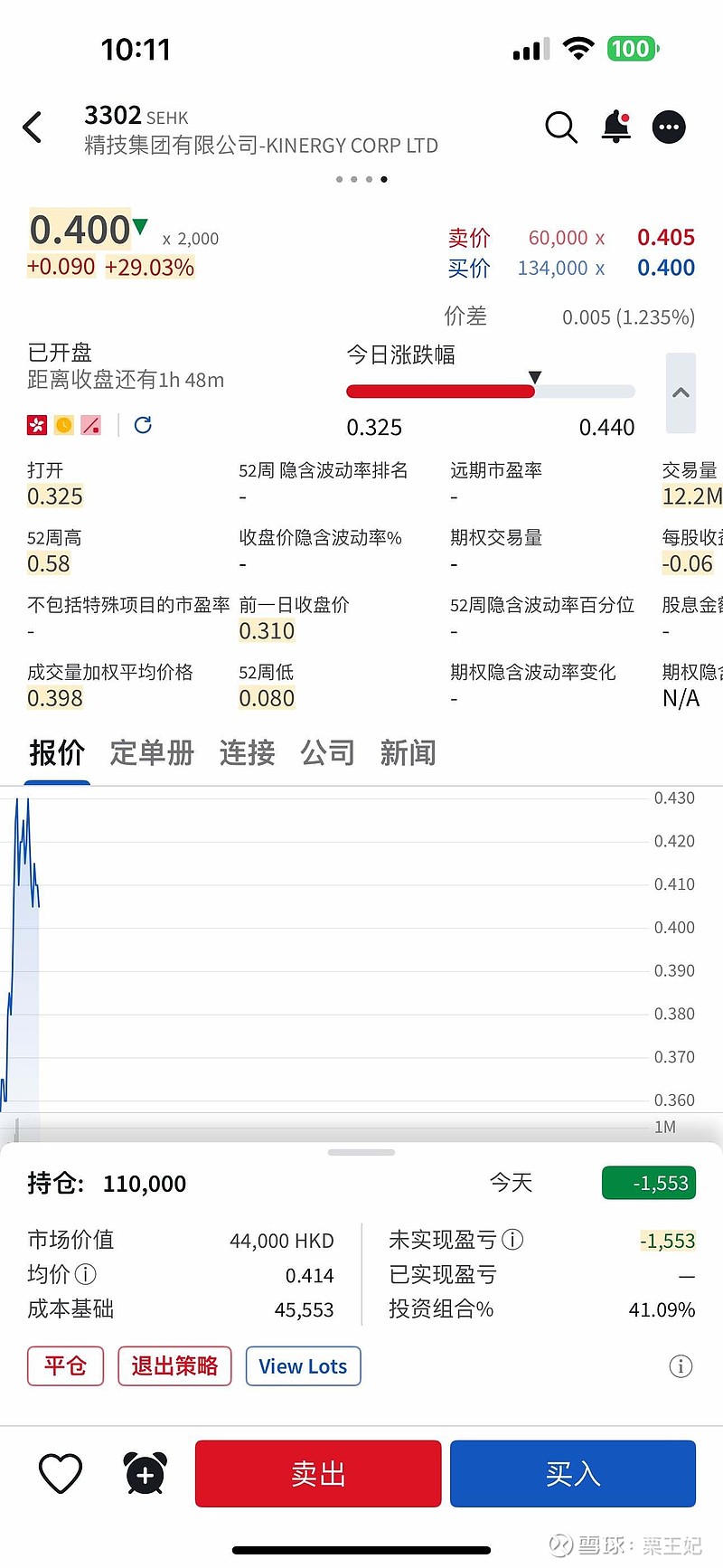Collapse the quote details panel
723x1568 pixels.
click(681, 392)
